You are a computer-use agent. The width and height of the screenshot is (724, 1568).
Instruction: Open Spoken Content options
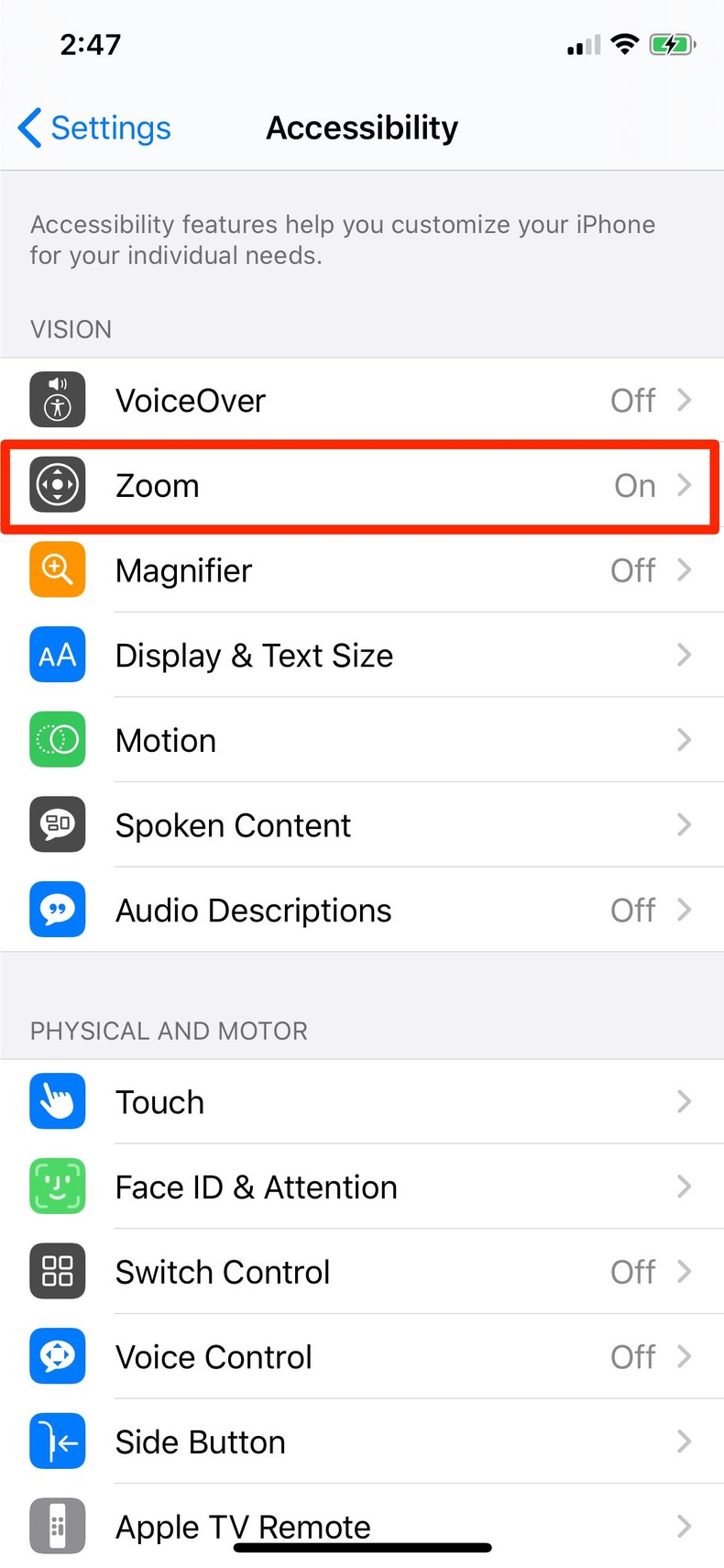point(361,825)
